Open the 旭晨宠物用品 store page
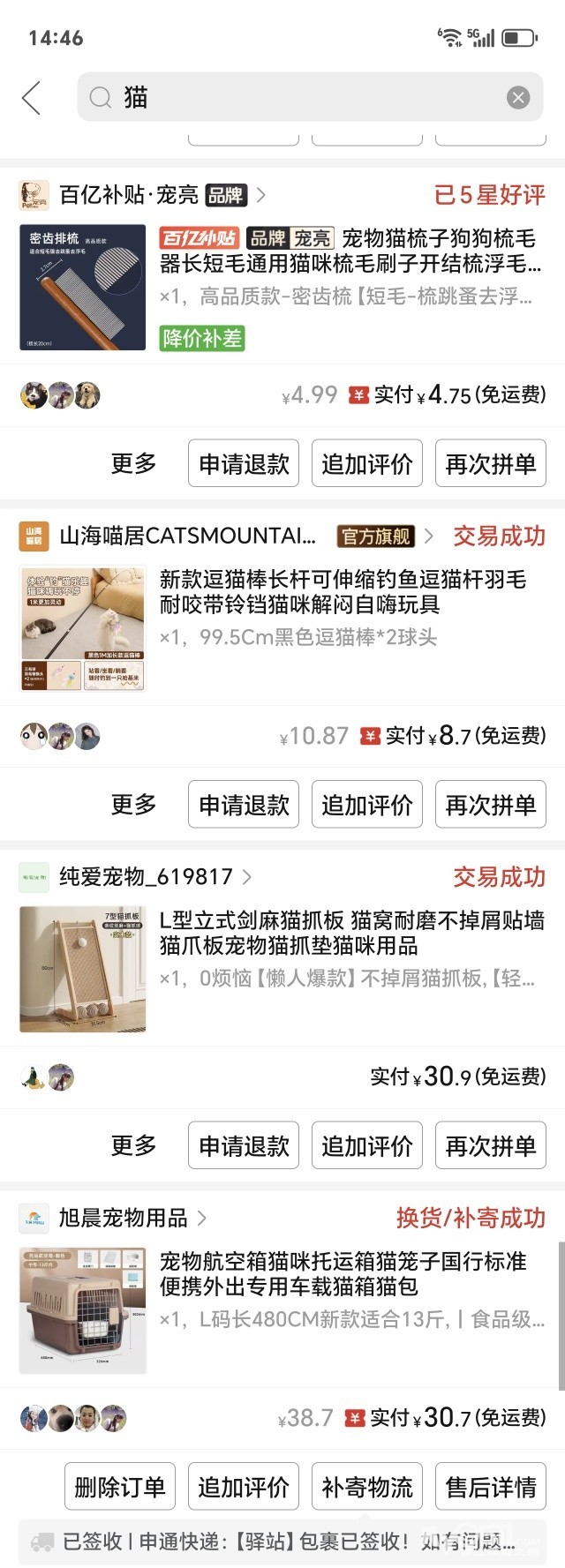Viewport: 565px width, 1568px height. [124, 1219]
